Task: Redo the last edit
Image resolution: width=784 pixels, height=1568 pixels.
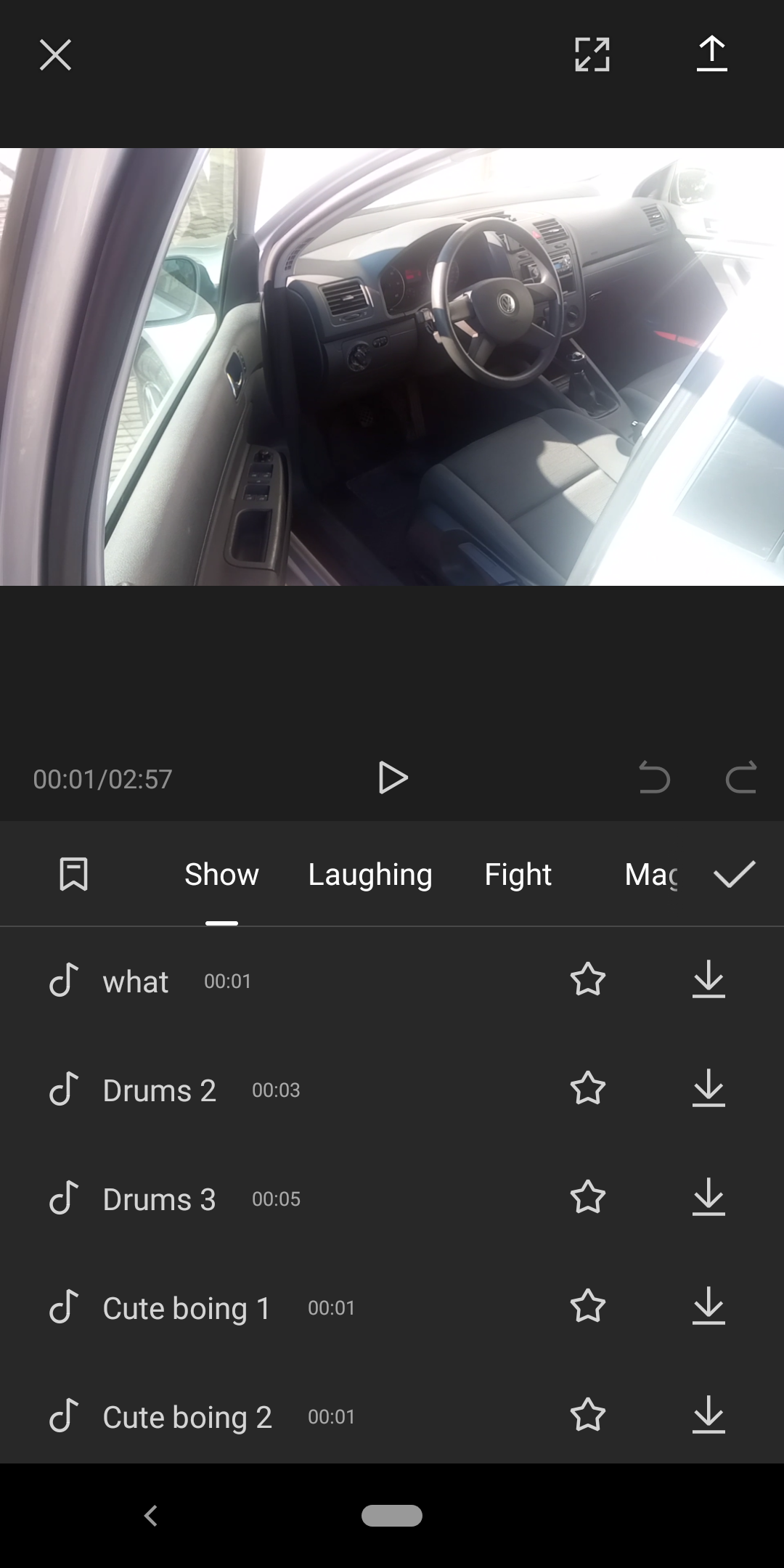Action: (740, 778)
